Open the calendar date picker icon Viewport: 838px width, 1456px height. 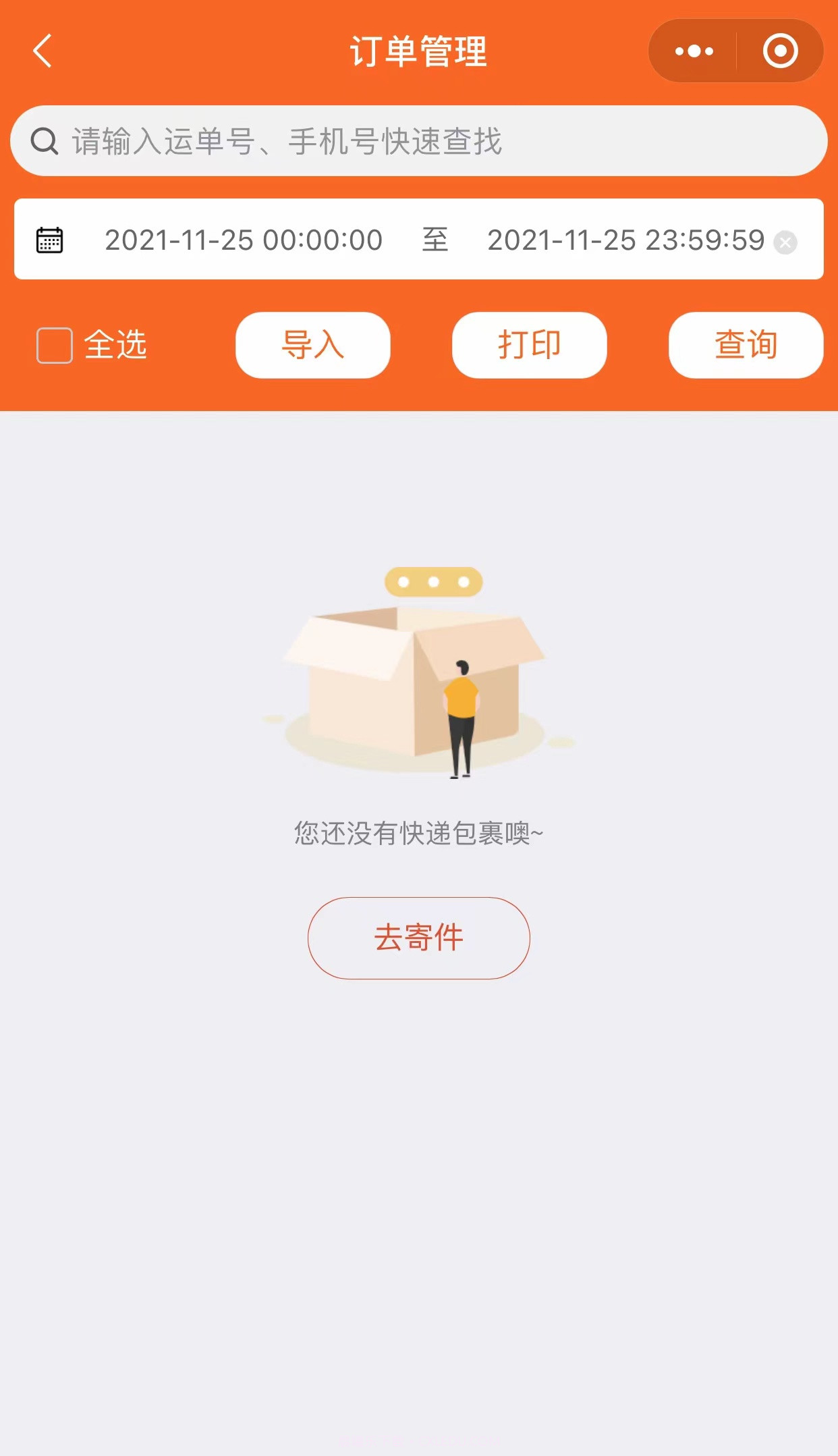[49, 239]
